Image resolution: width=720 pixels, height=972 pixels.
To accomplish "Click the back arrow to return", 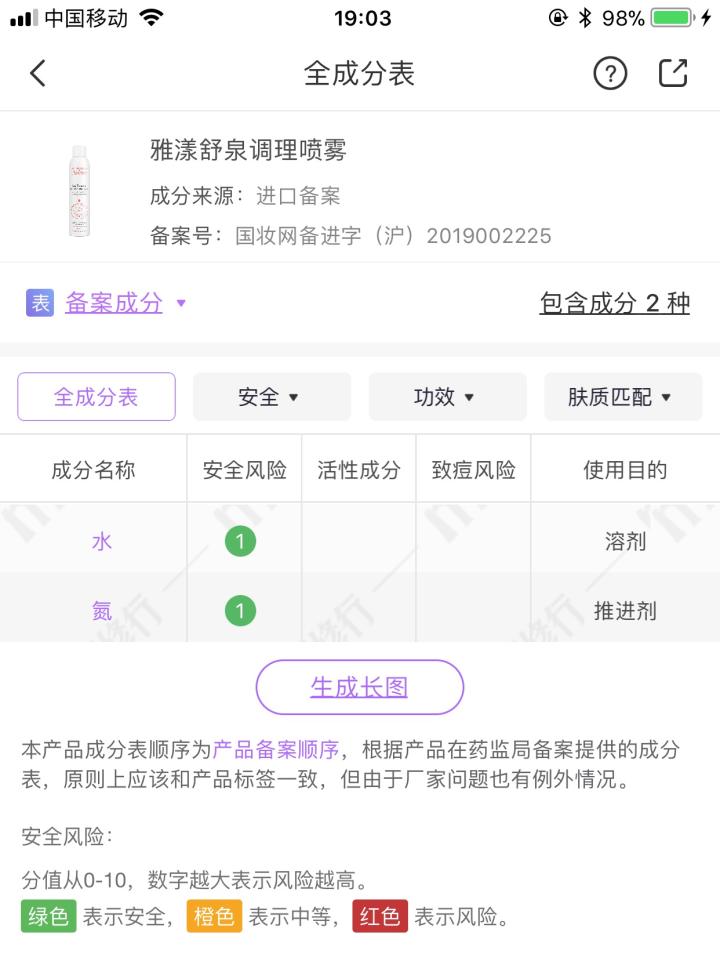I will tap(38, 72).
